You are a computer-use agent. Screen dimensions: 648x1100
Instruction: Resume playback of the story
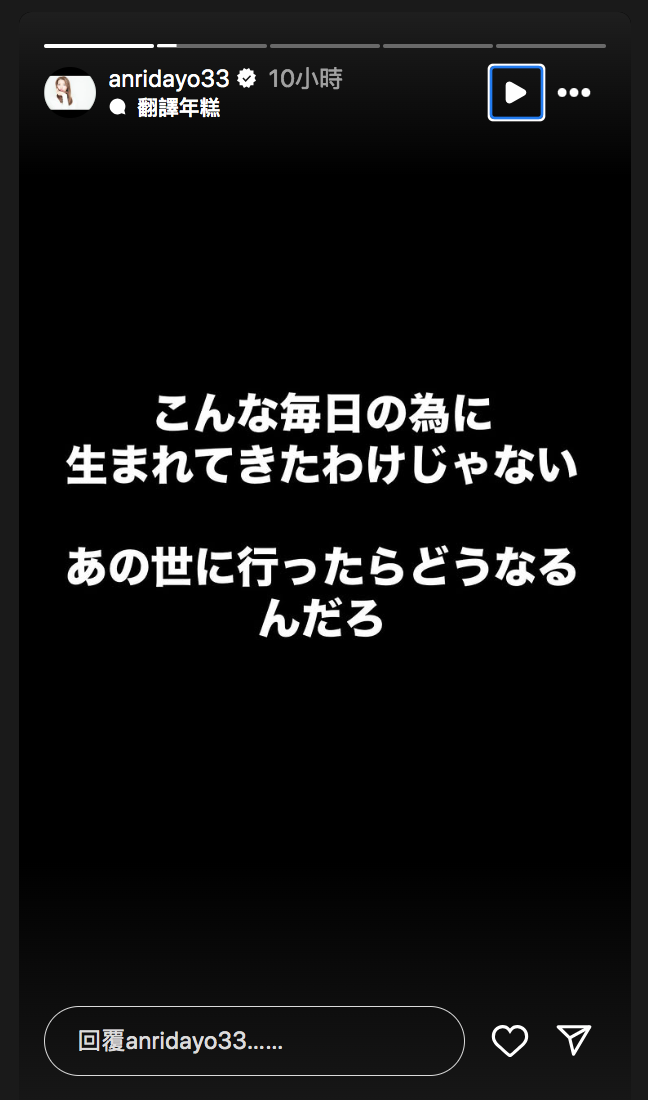point(516,93)
